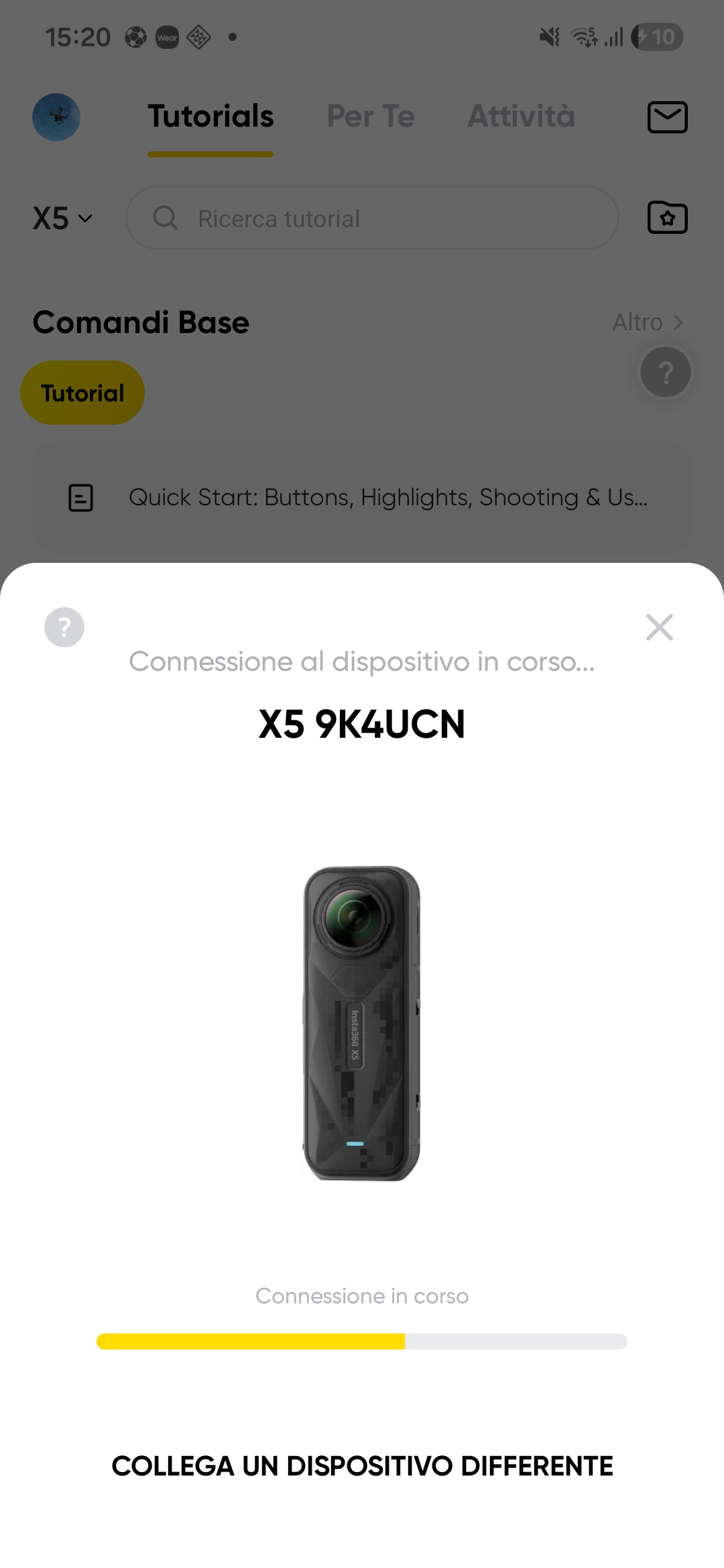This screenshot has width=724, height=1568.
Task: Select the Tutorial filter pill
Action: pos(82,392)
